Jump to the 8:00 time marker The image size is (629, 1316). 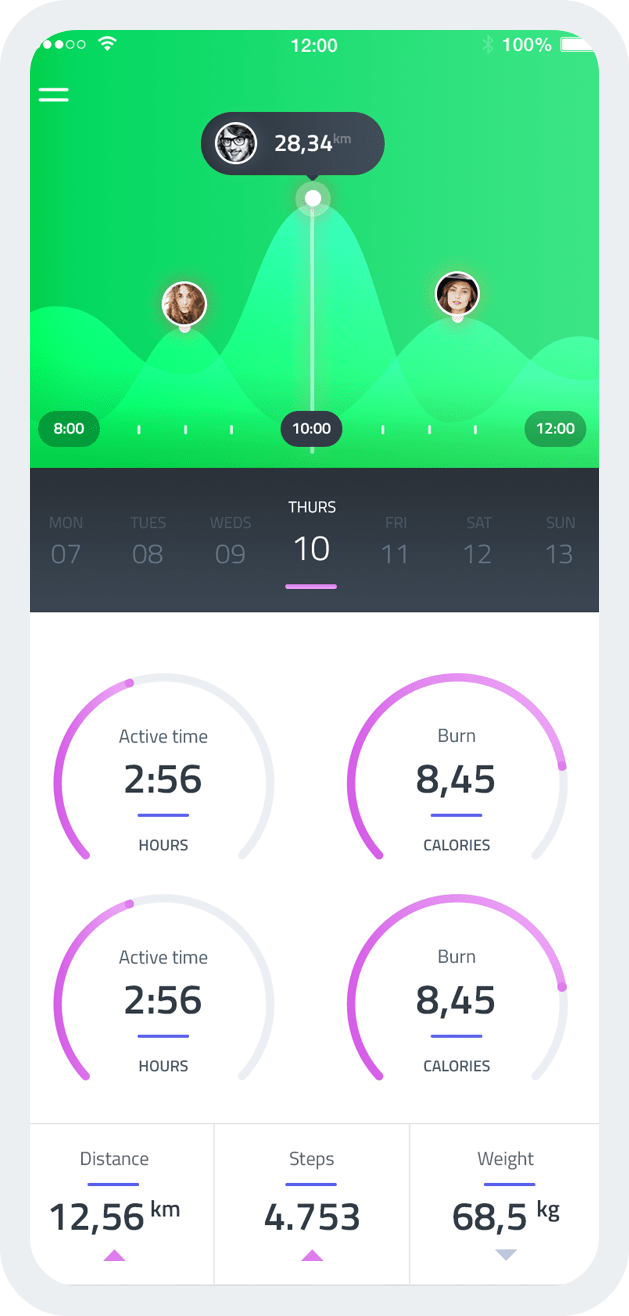point(69,428)
